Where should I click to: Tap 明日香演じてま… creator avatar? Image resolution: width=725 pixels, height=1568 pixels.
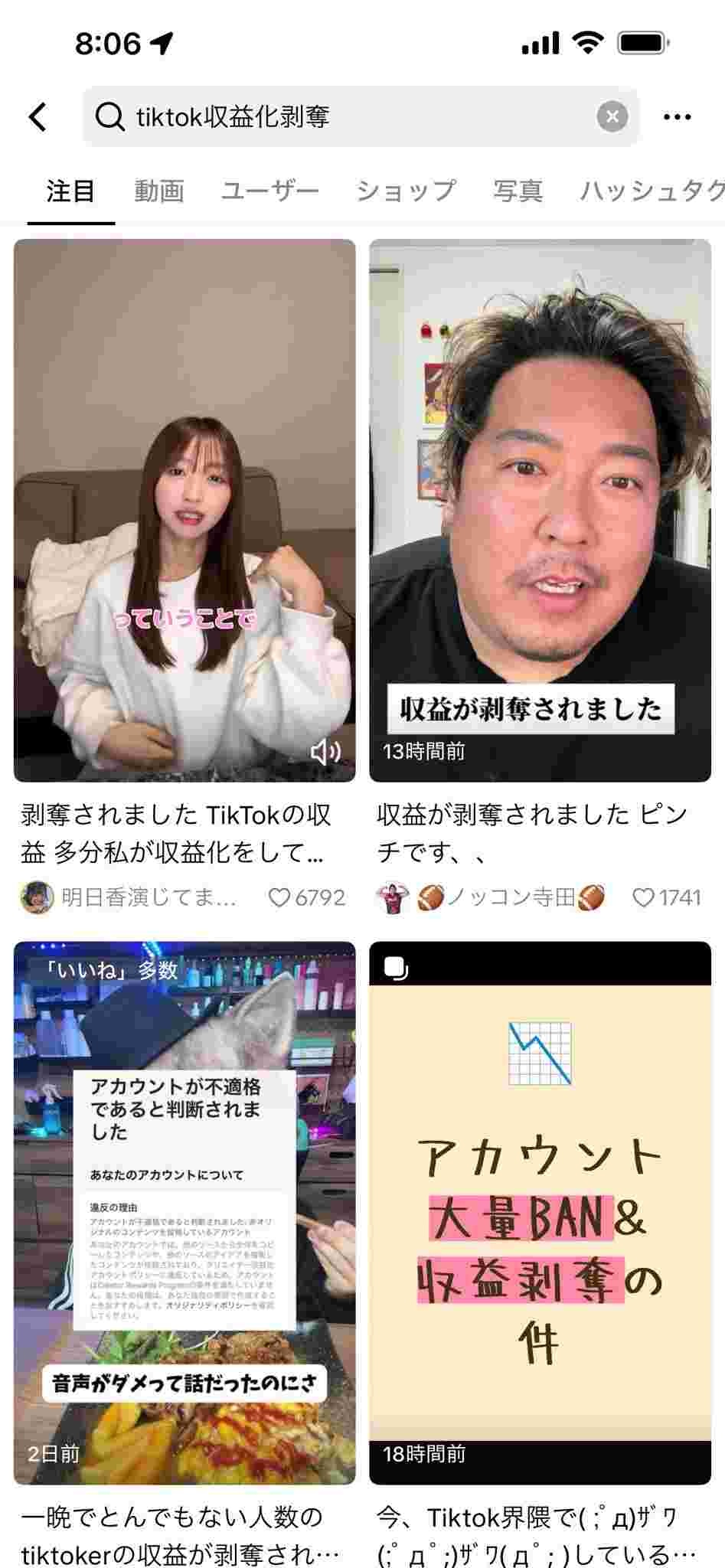[x=37, y=897]
